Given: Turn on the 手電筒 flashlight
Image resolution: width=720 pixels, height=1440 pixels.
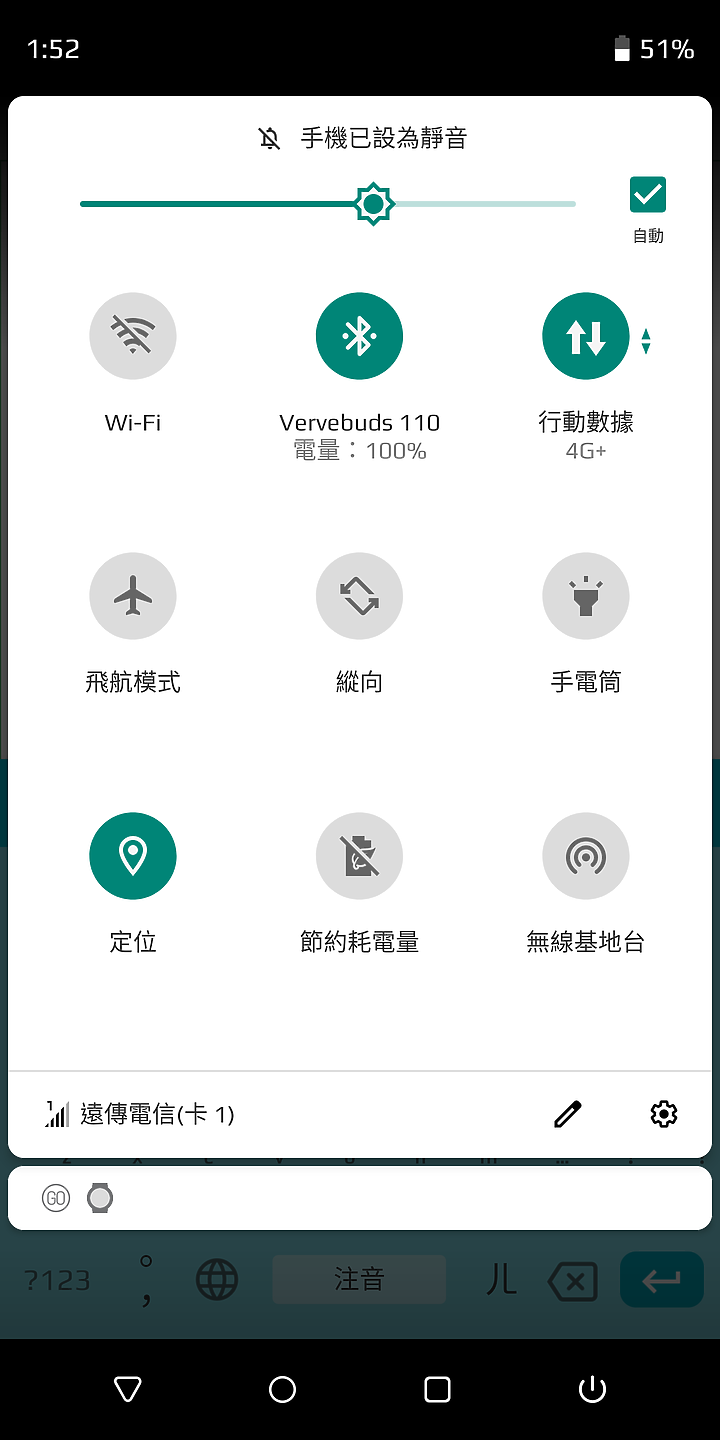Looking at the screenshot, I should click(585, 596).
